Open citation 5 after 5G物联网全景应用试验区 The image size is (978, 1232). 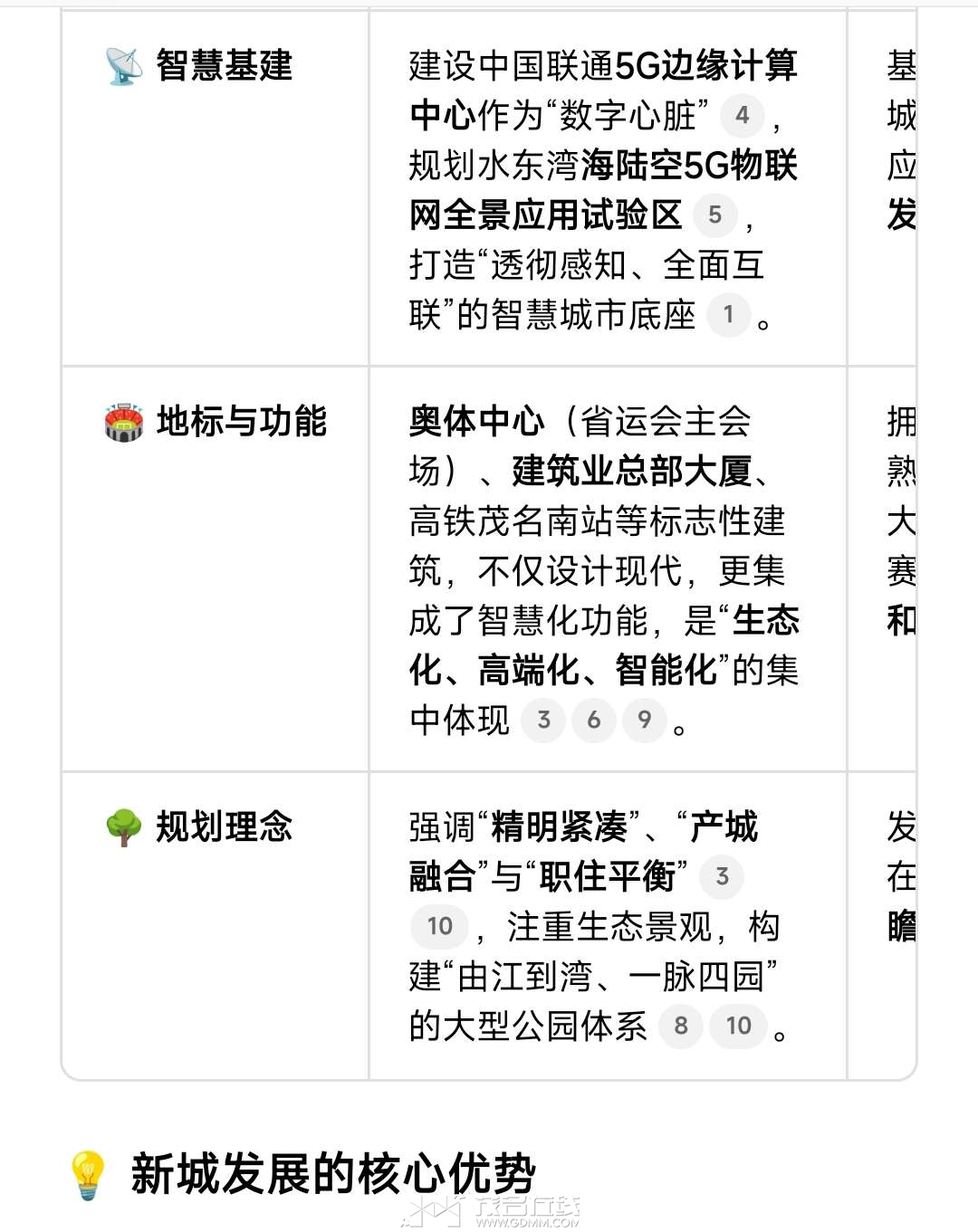(715, 215)
